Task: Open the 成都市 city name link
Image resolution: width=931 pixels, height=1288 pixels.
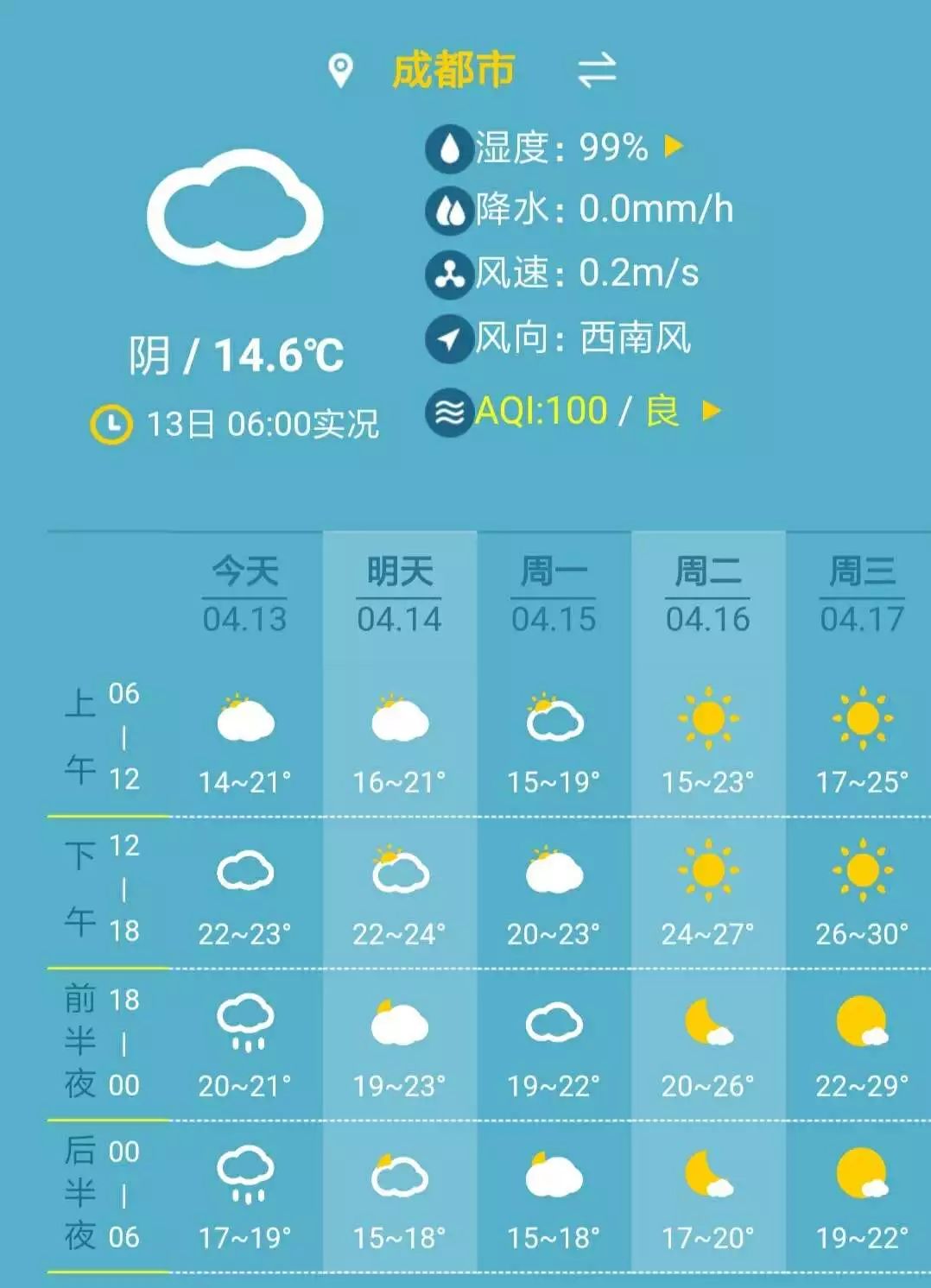Action: click(x=453, y=71)
